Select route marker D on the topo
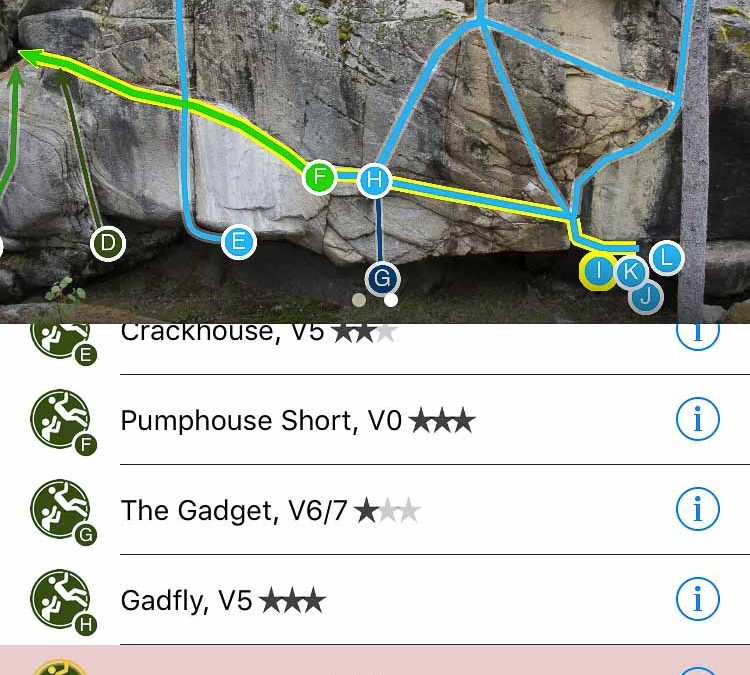Image resolution: width=750 pixels, height=675 pixels. [108, 243]
